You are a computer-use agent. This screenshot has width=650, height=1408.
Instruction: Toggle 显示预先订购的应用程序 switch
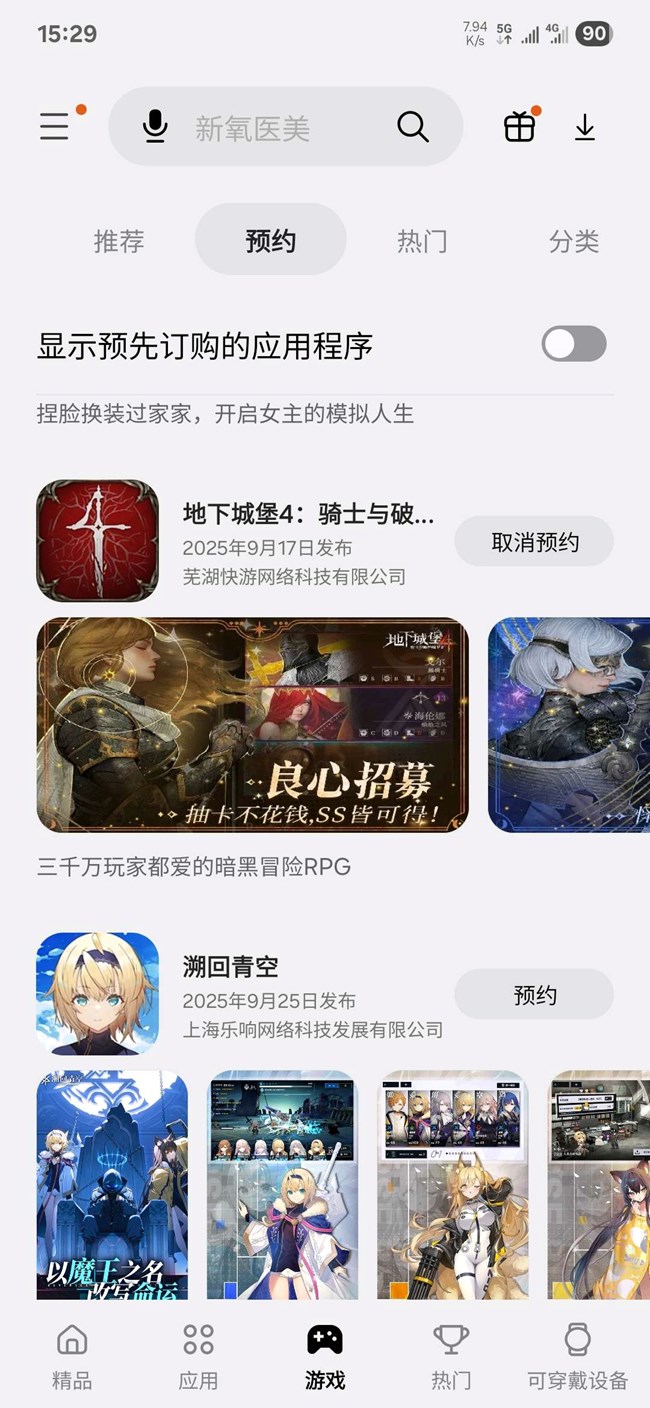(574, 344)
